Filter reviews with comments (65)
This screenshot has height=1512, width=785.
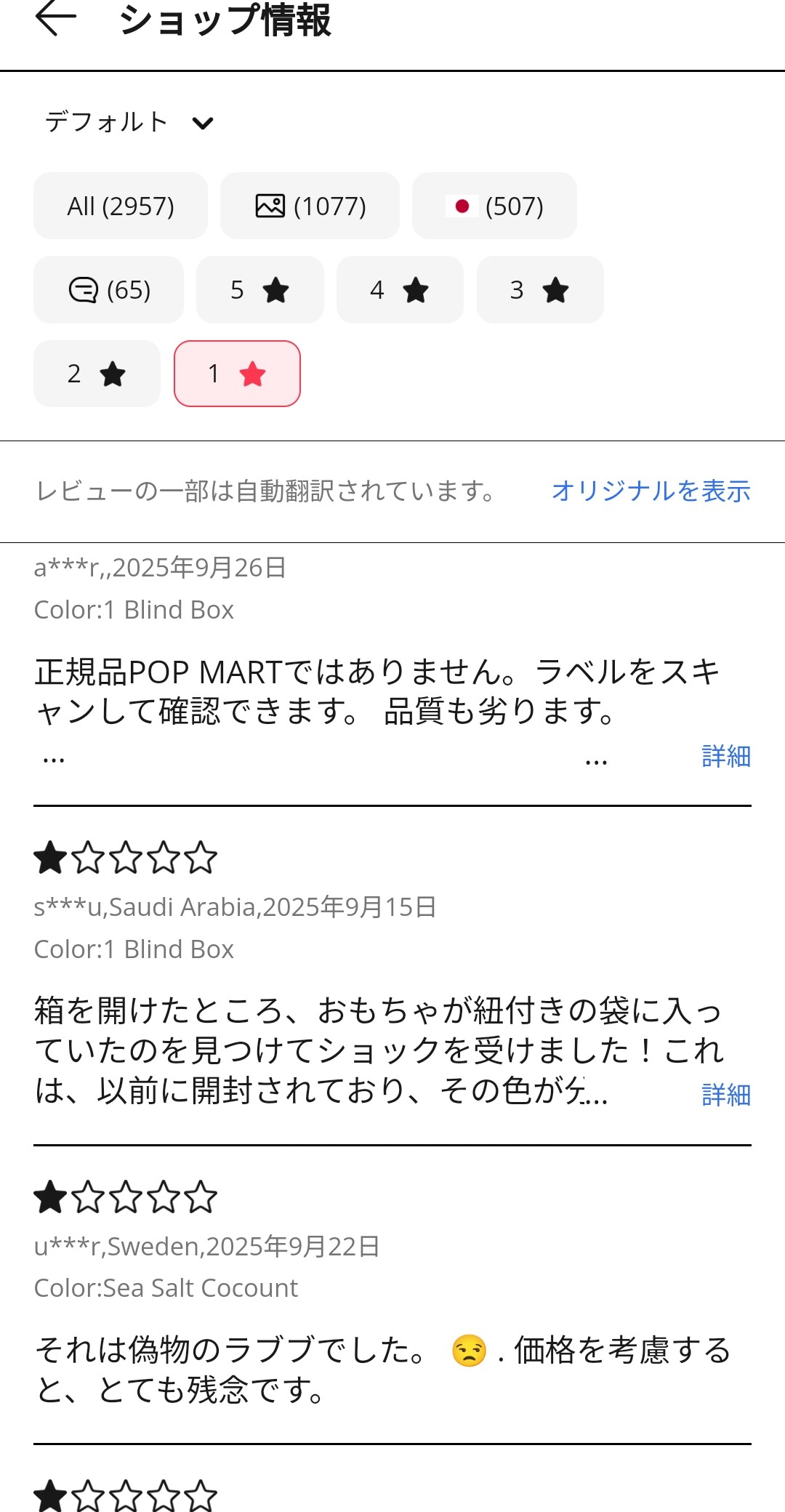pos(109,290)
